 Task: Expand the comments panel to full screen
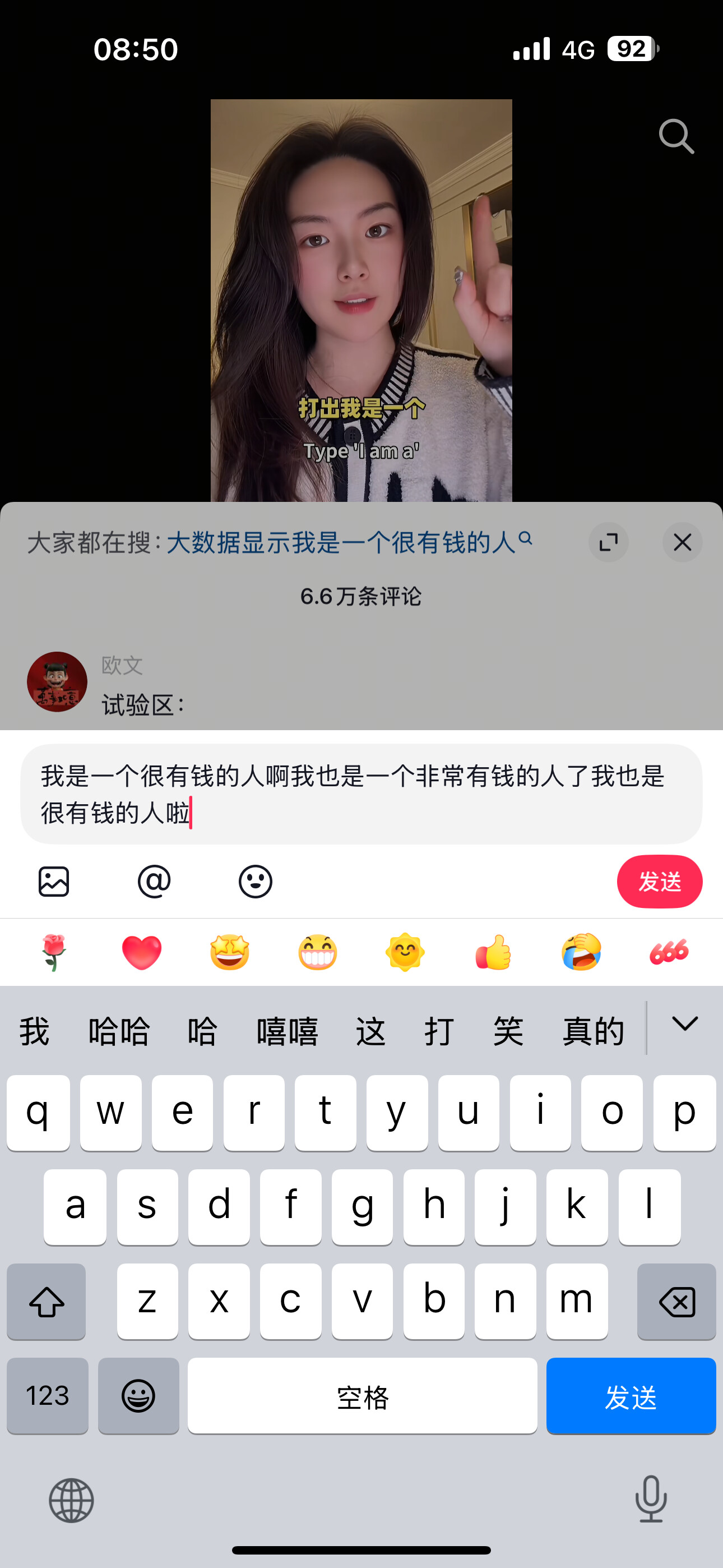point(609,542)
